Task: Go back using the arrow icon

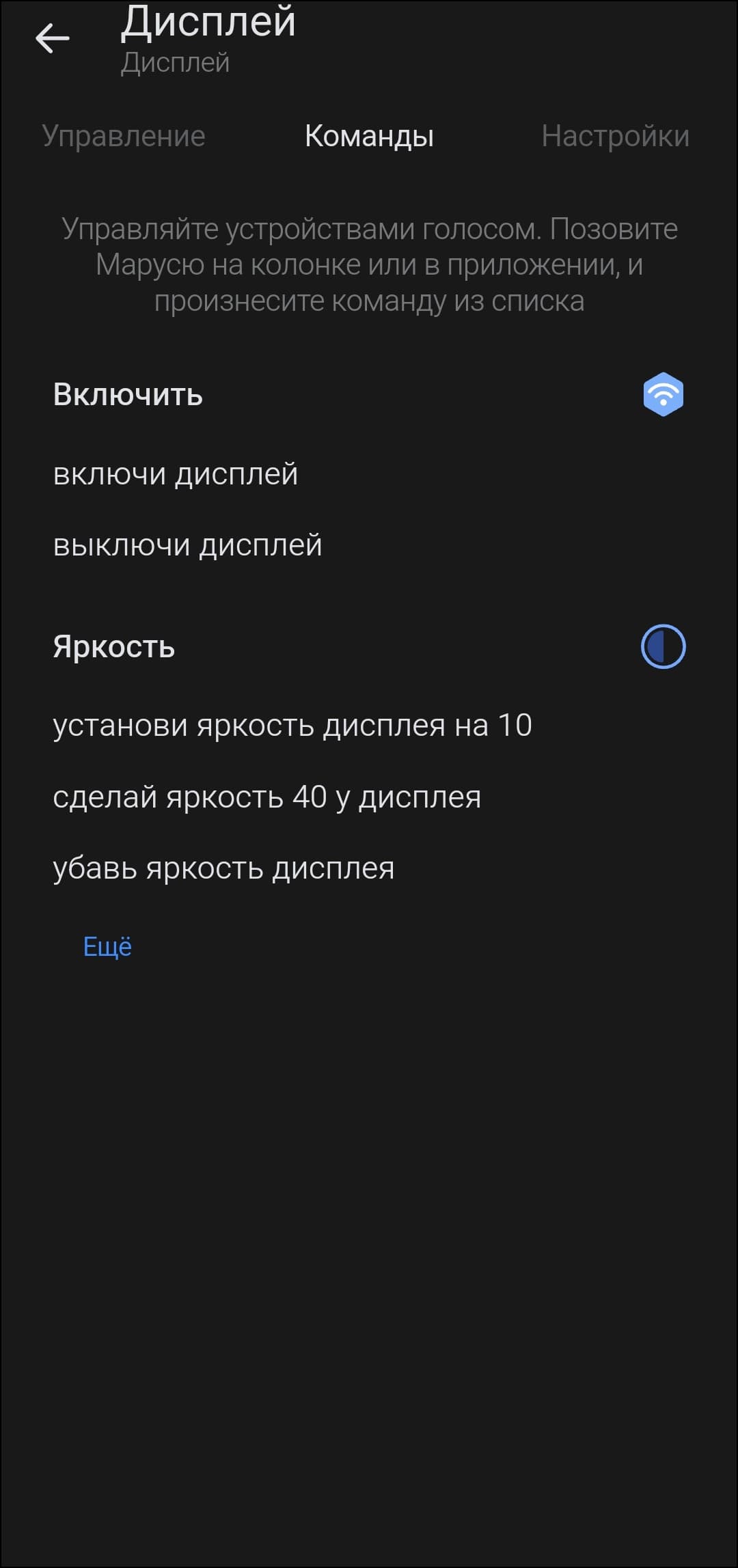Action: click(x=53, y=38)
